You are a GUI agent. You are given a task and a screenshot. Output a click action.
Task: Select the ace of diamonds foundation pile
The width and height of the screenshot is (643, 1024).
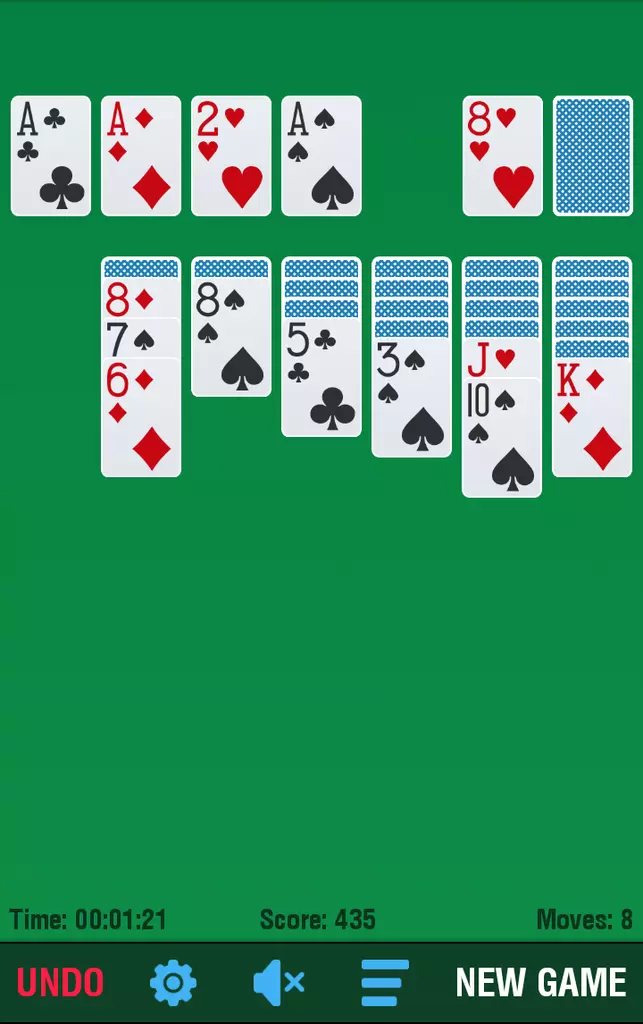[141, 156]
